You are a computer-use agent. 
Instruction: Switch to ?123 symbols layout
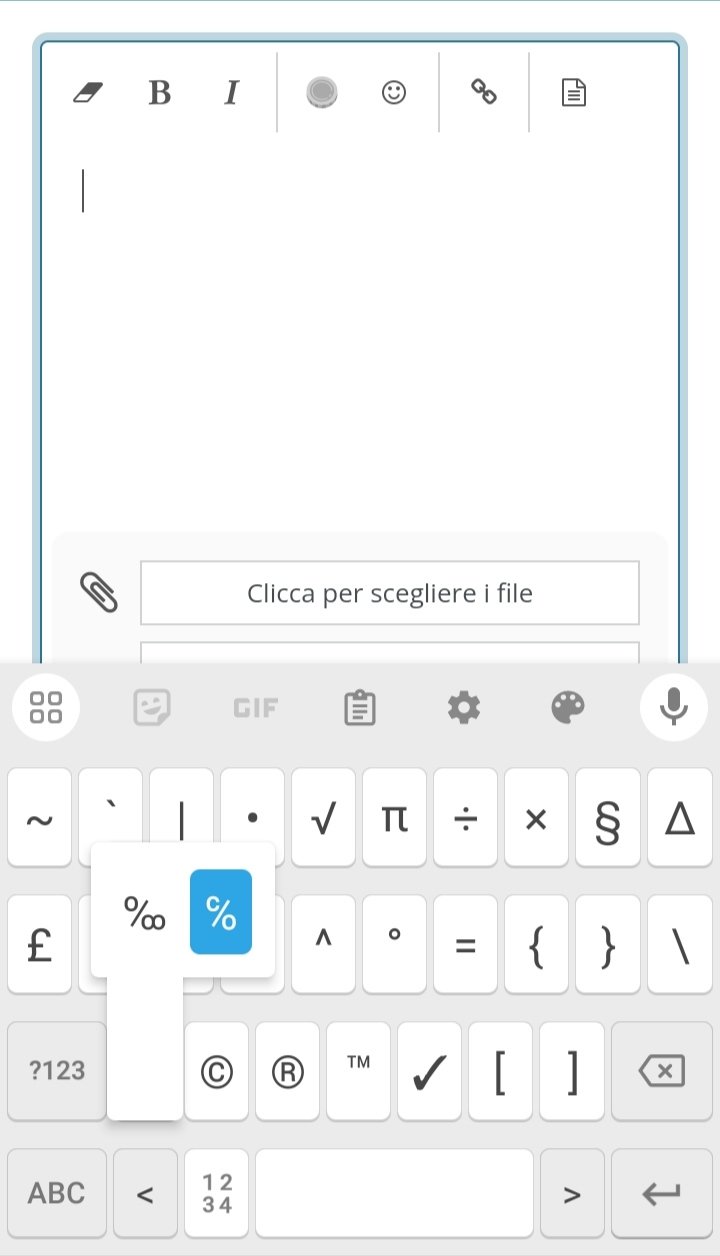point(56,1071)
